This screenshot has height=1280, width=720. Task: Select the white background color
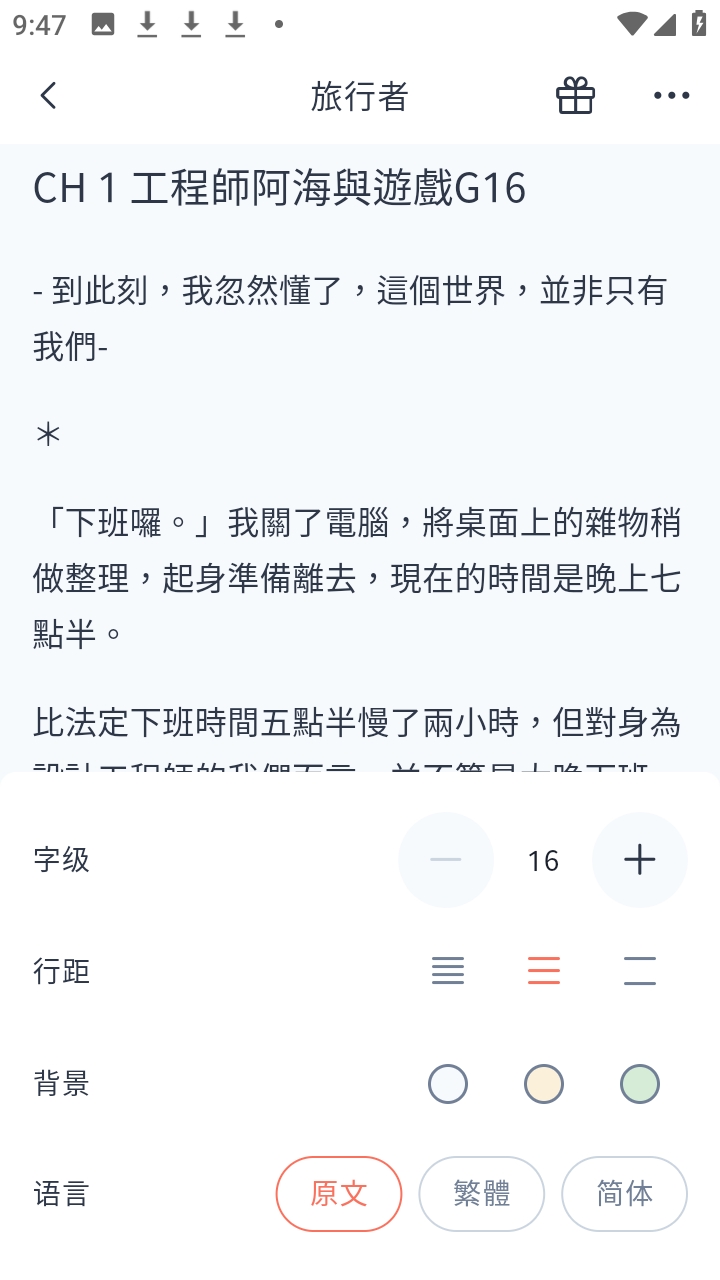447,1083
